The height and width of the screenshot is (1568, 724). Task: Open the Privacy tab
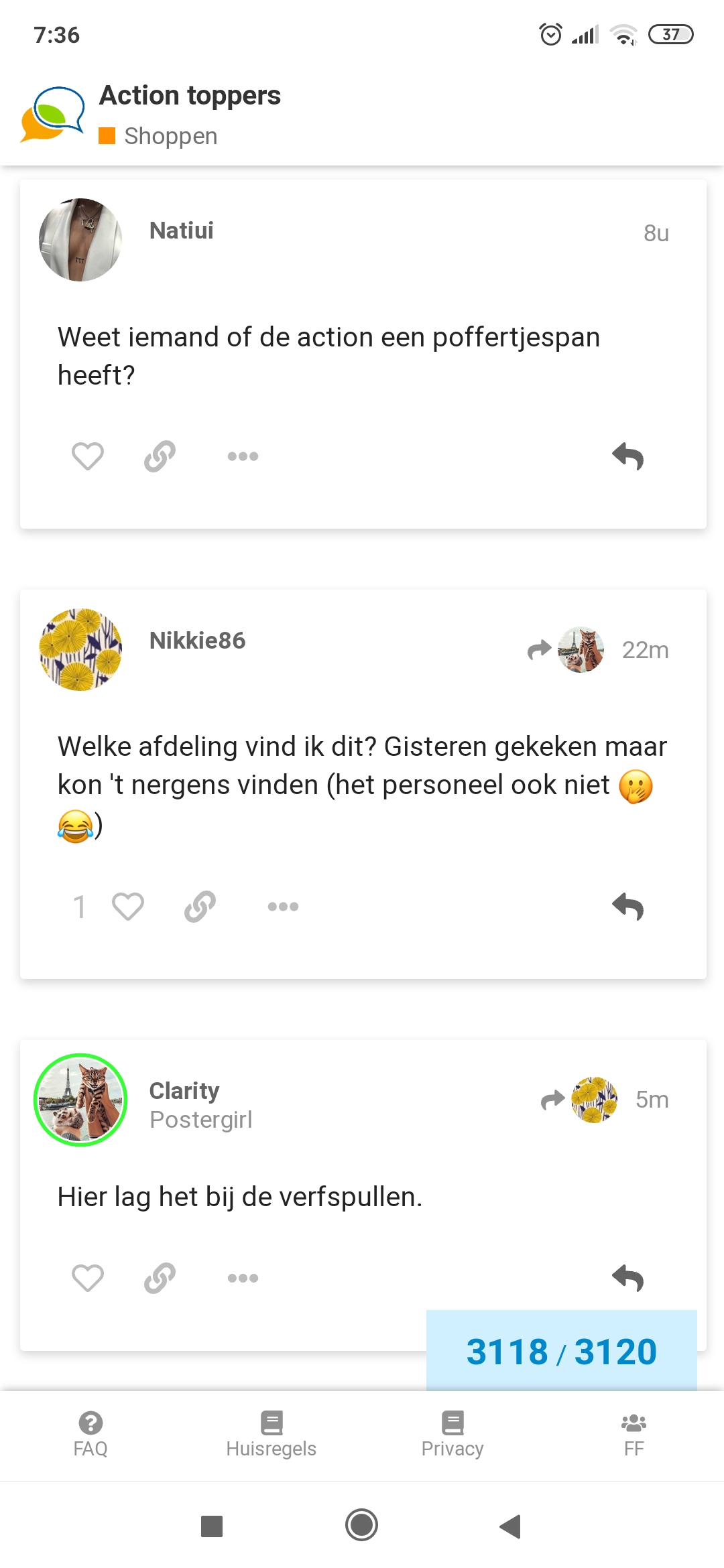click(452, 1435)
